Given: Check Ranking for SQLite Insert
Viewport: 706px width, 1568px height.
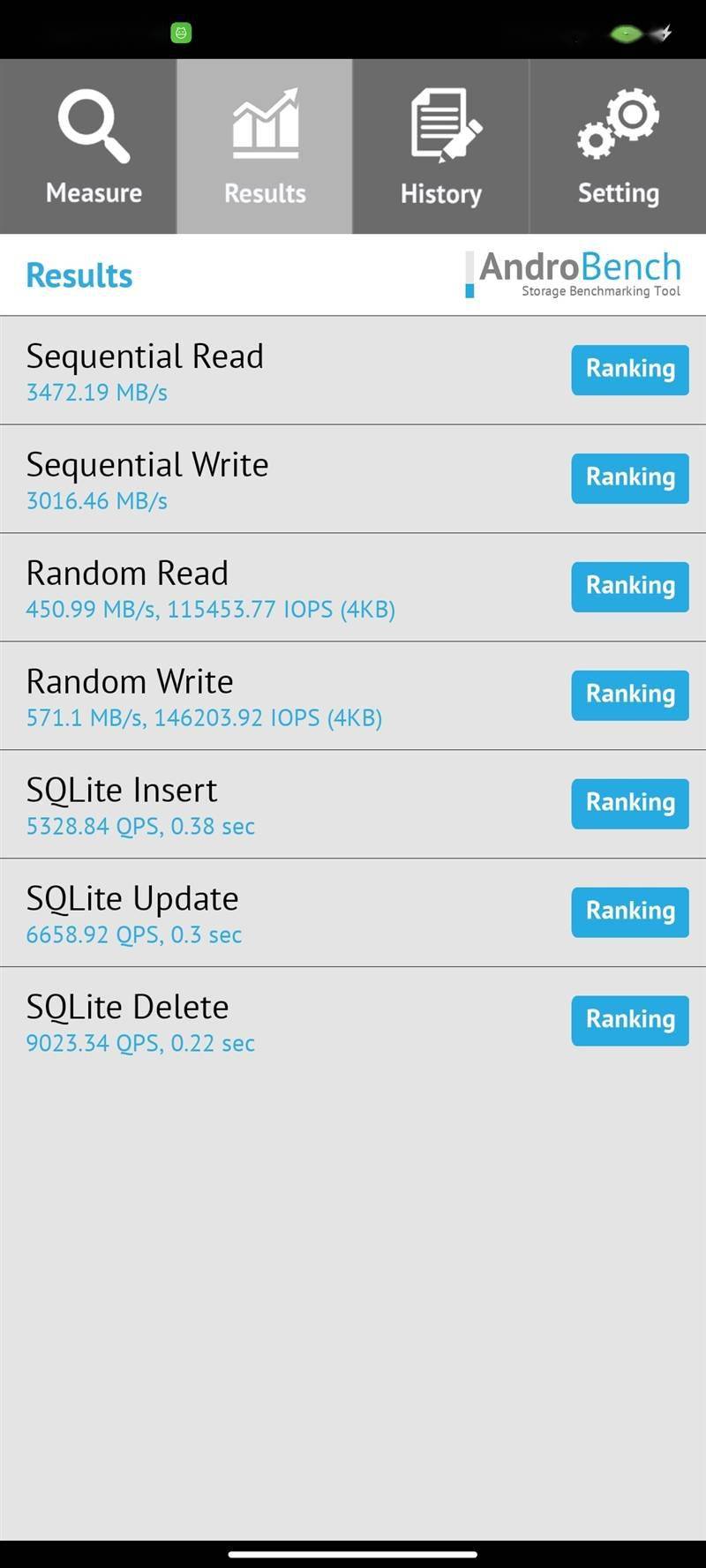Looking at the screenshot, I should coord(630,804).
